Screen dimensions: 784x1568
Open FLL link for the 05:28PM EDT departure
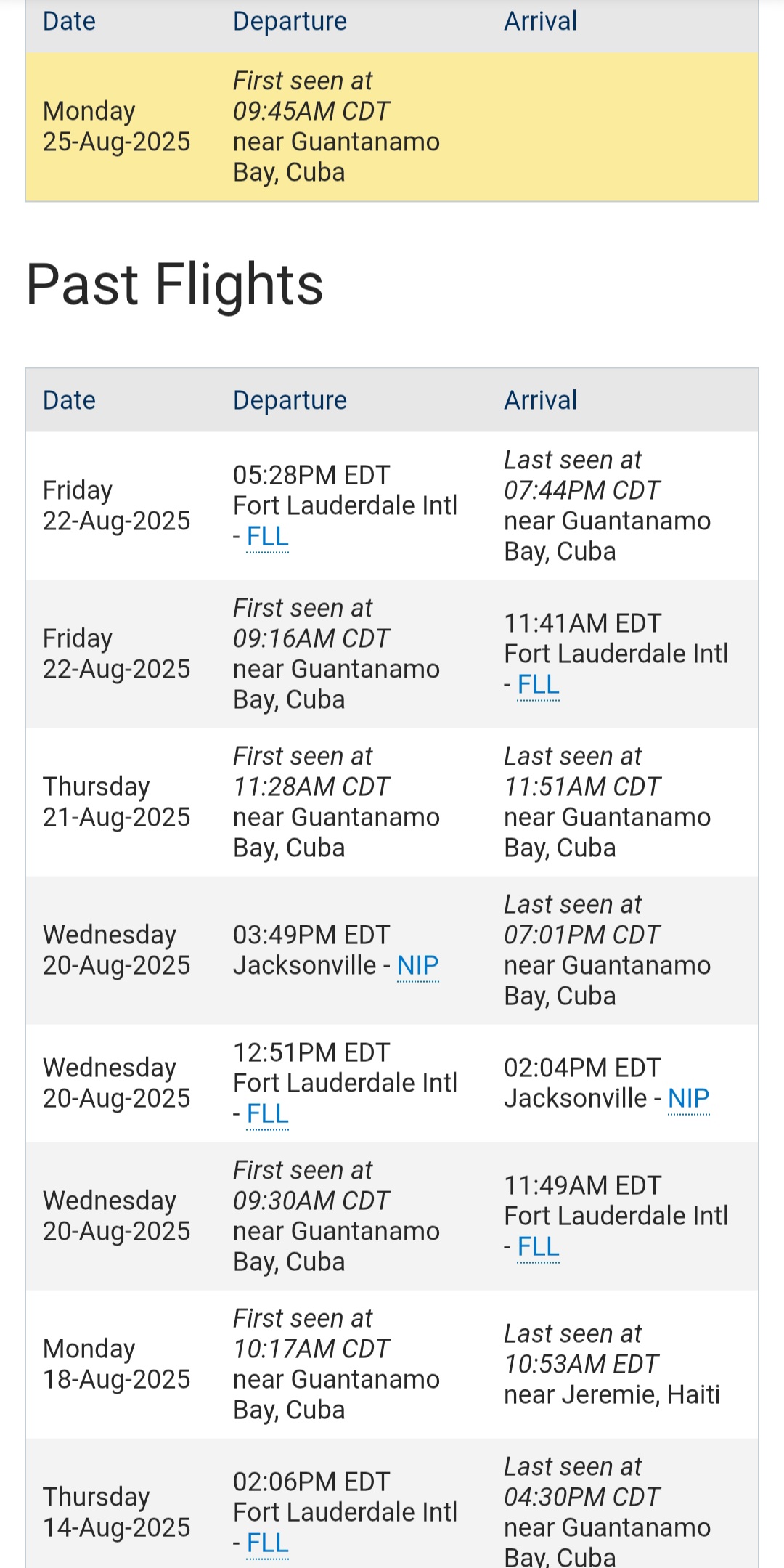(268, 537)
